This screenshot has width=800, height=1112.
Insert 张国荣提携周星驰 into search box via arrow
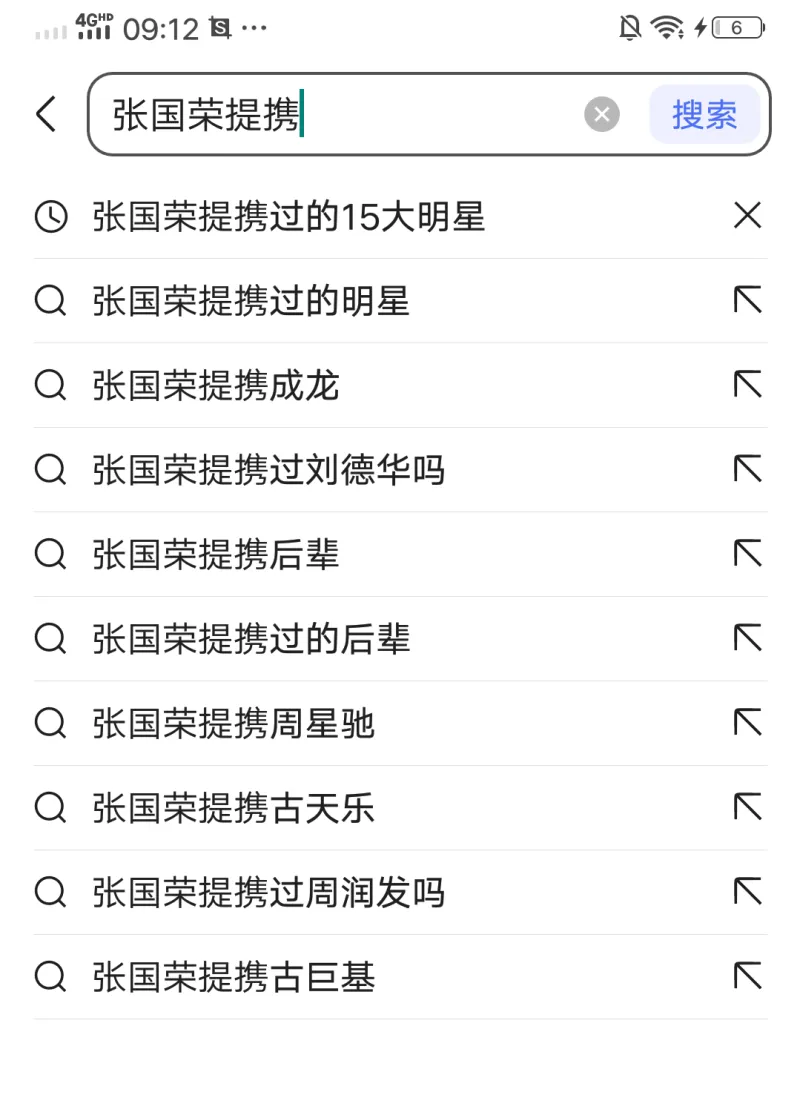(x=747, y=723)
